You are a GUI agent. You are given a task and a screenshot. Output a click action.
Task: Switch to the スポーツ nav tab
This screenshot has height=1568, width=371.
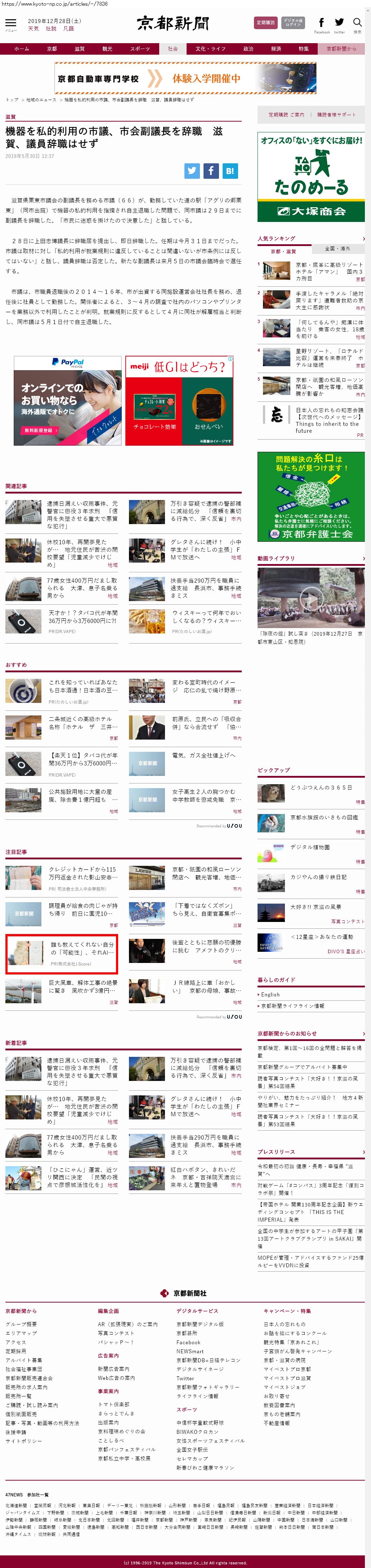[139, 49]
